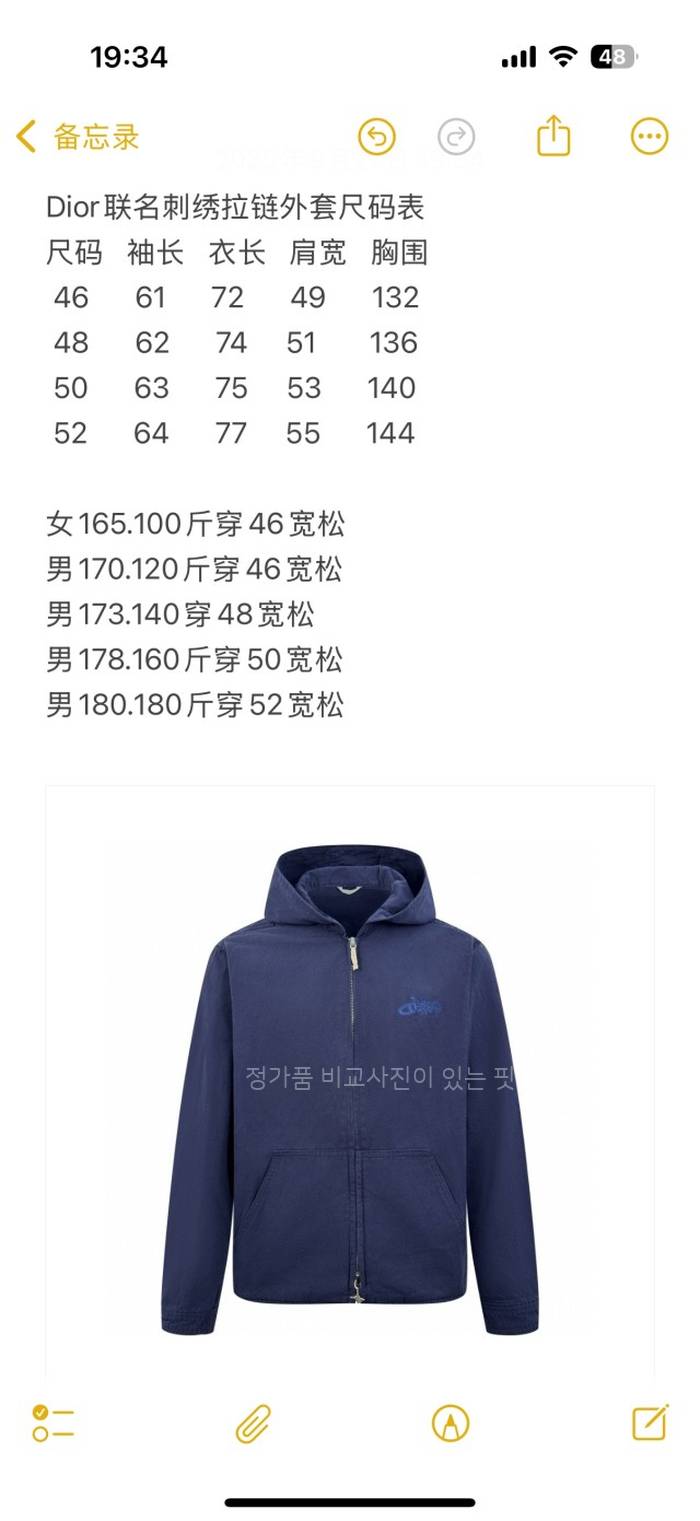Attach a file with the paperclip
700x1521 pixels.
[x=253, y=1423]
